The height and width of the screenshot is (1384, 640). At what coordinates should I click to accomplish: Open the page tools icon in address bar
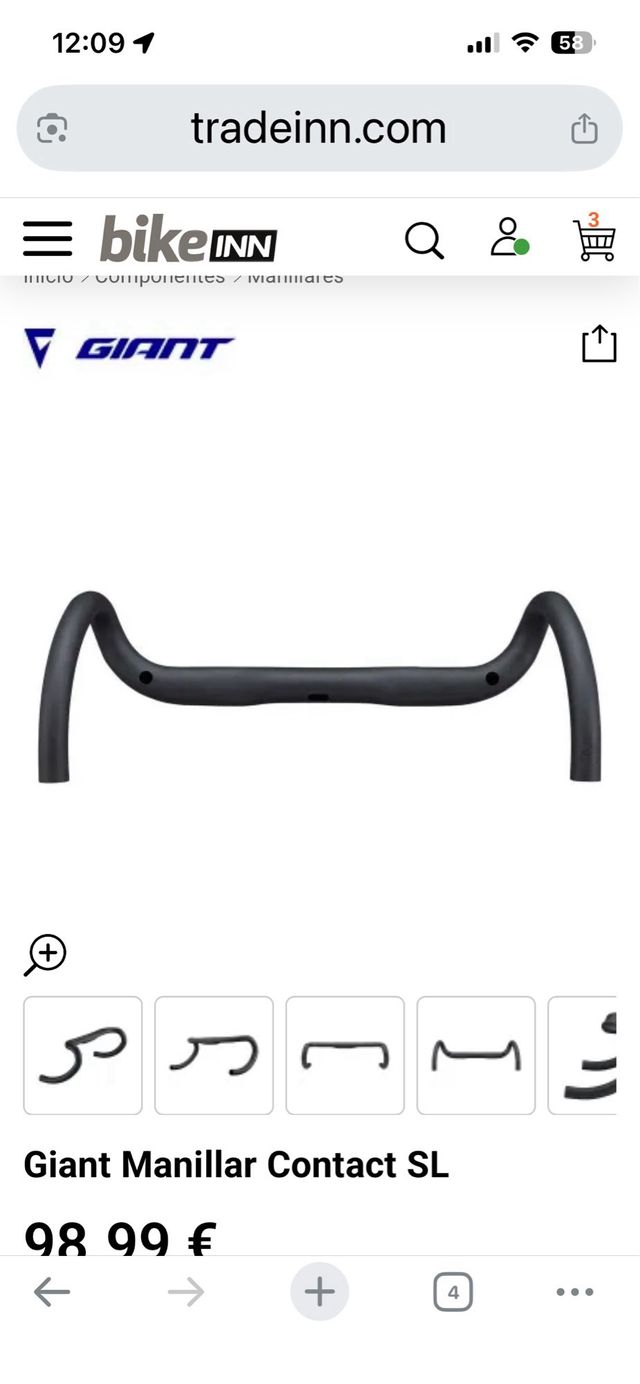coord(52,129)
